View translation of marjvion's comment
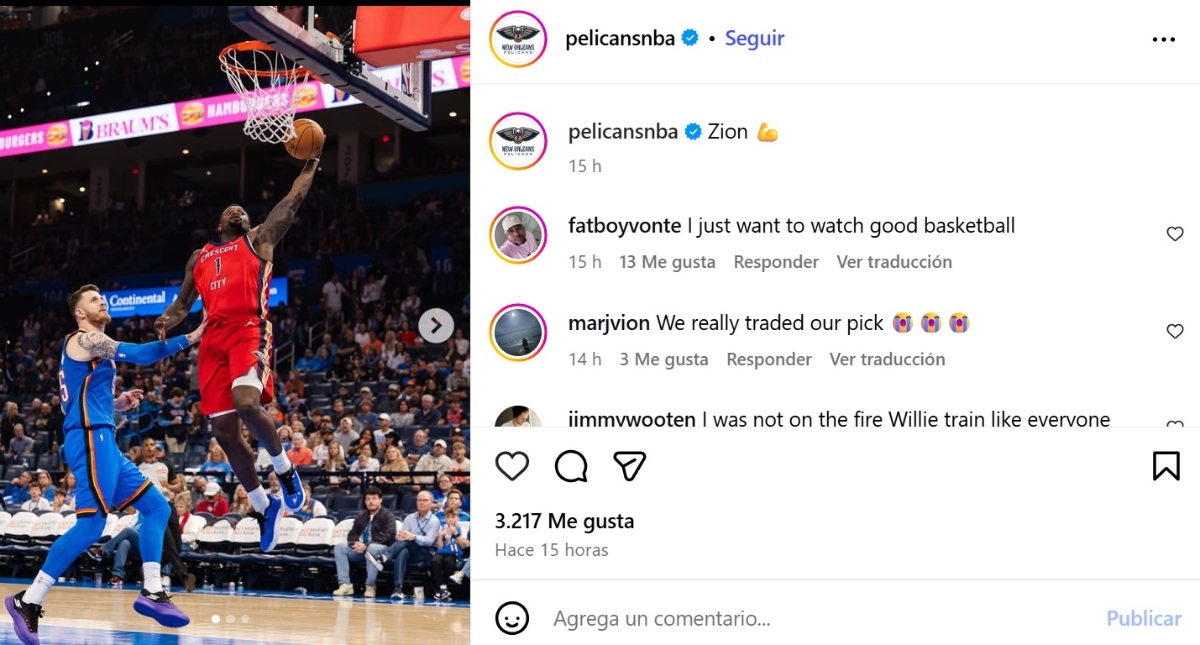The image size is (1200, 645). (x=887, y=359)
